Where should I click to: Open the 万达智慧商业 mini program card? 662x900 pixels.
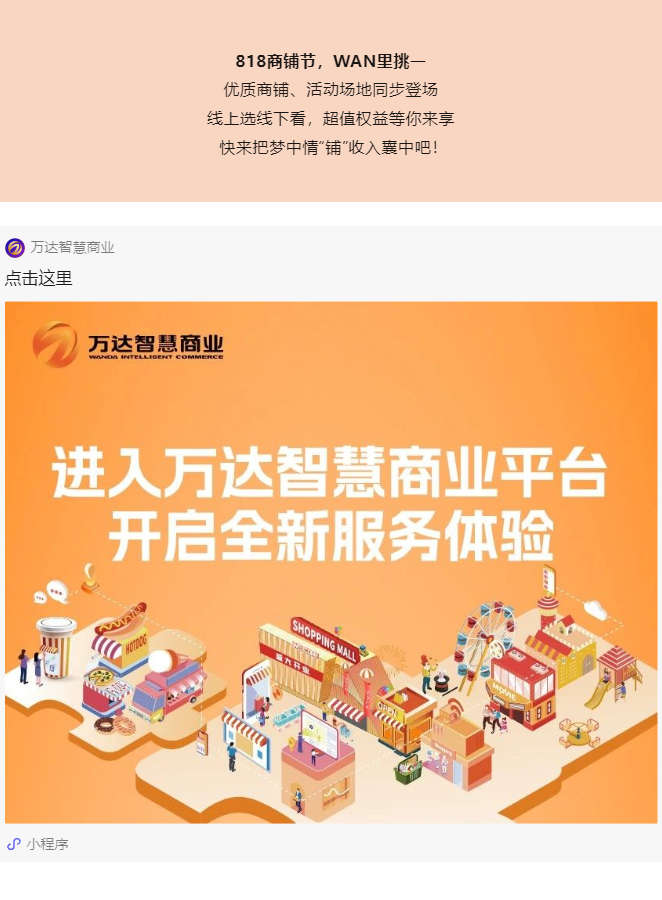pos(331,561)
